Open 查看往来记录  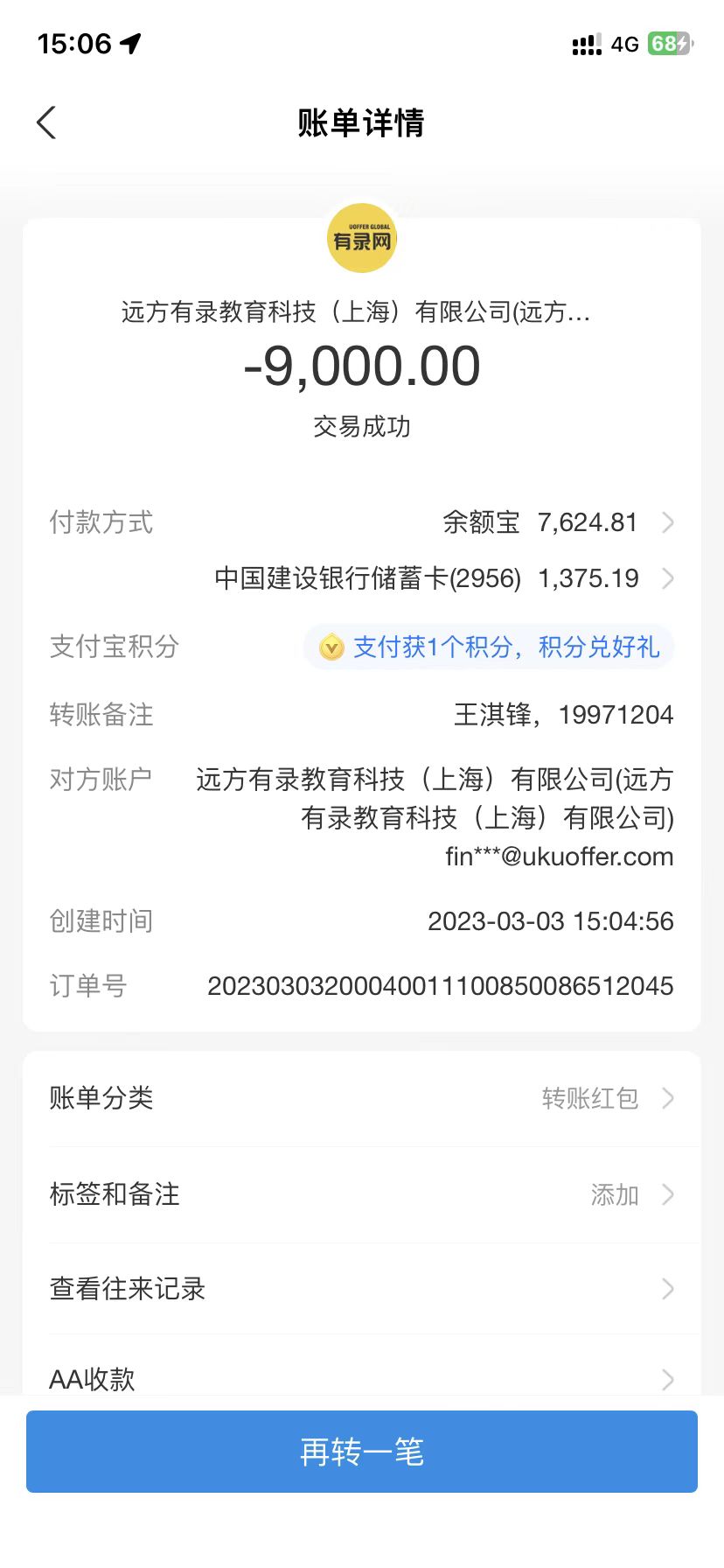(x=361, y=1289)
